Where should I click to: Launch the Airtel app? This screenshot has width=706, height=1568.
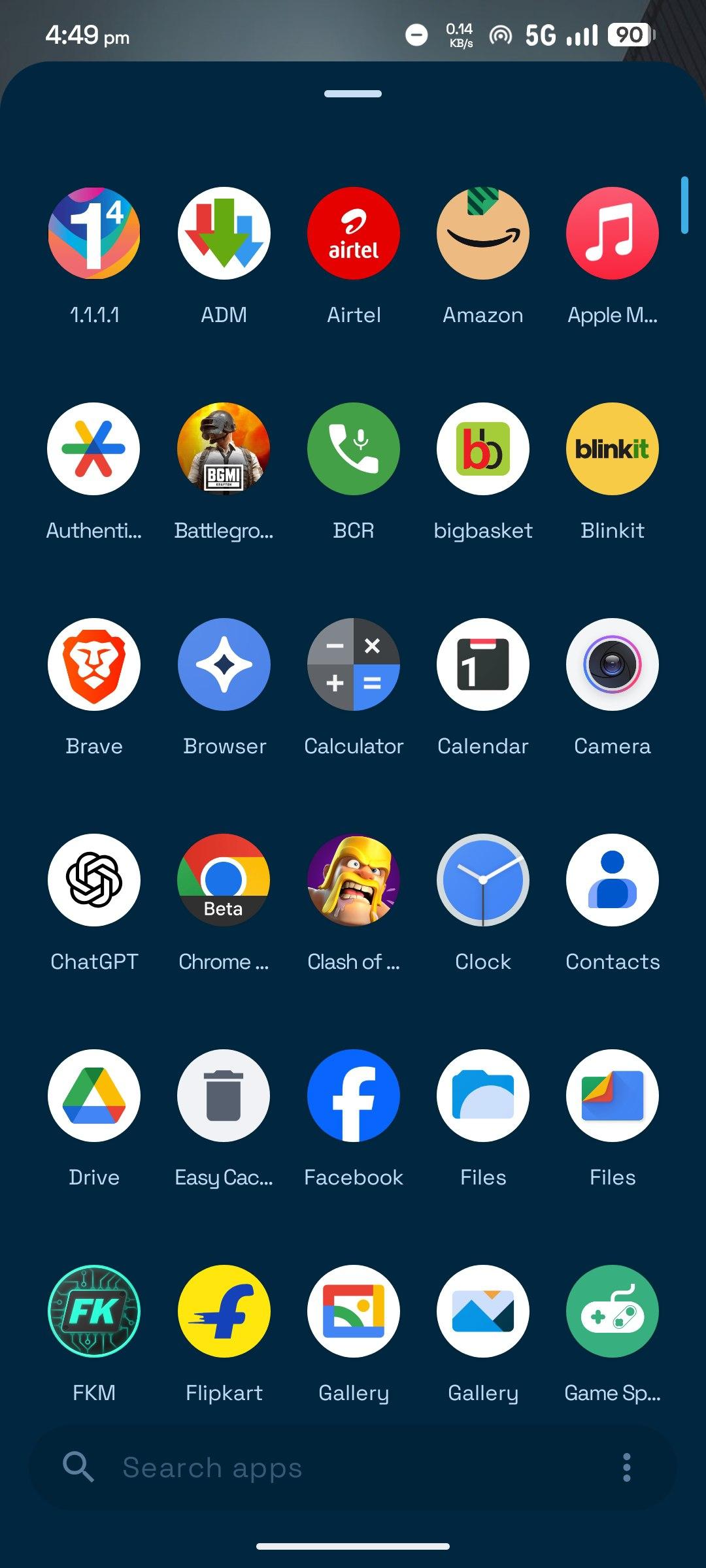coord(353,233)
